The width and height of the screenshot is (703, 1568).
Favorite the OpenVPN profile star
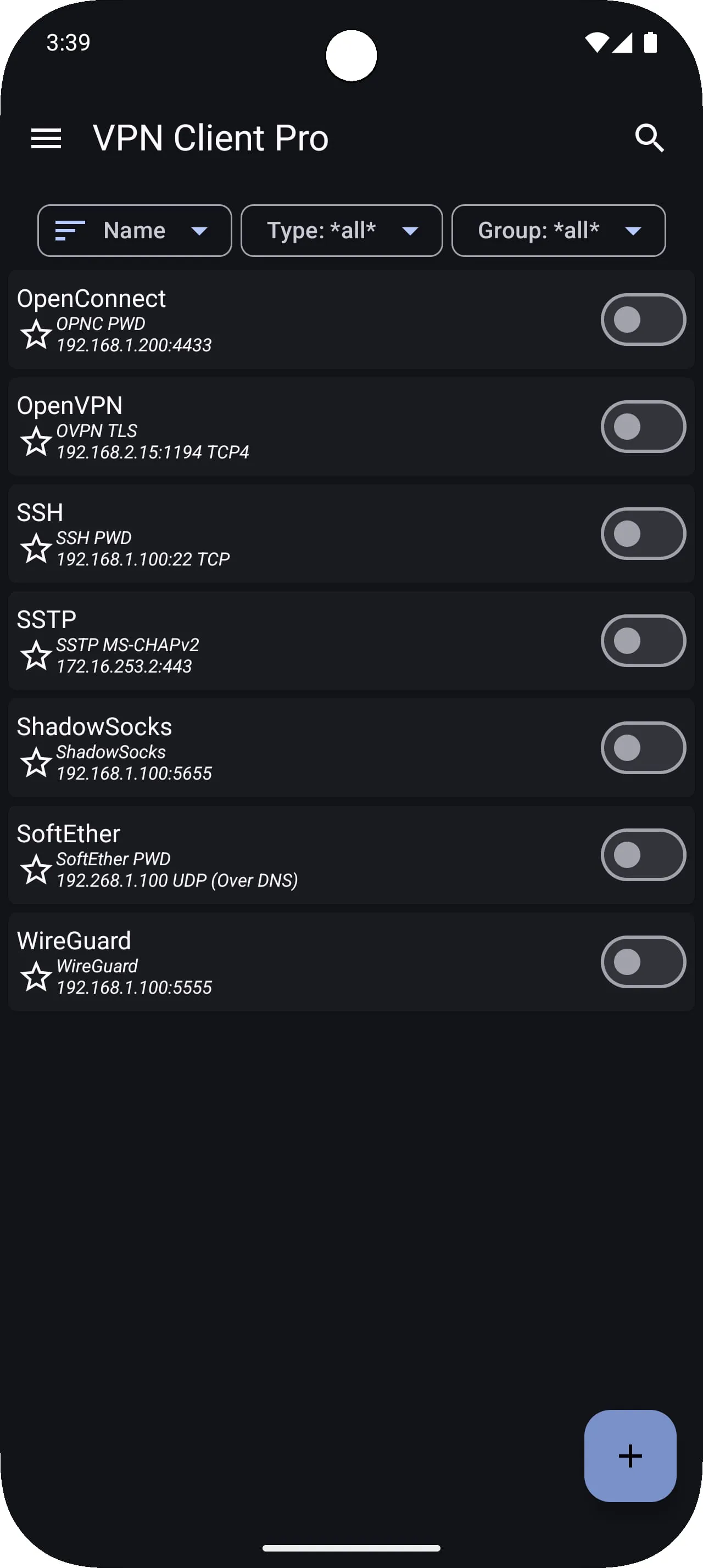[x=36, y=441]
